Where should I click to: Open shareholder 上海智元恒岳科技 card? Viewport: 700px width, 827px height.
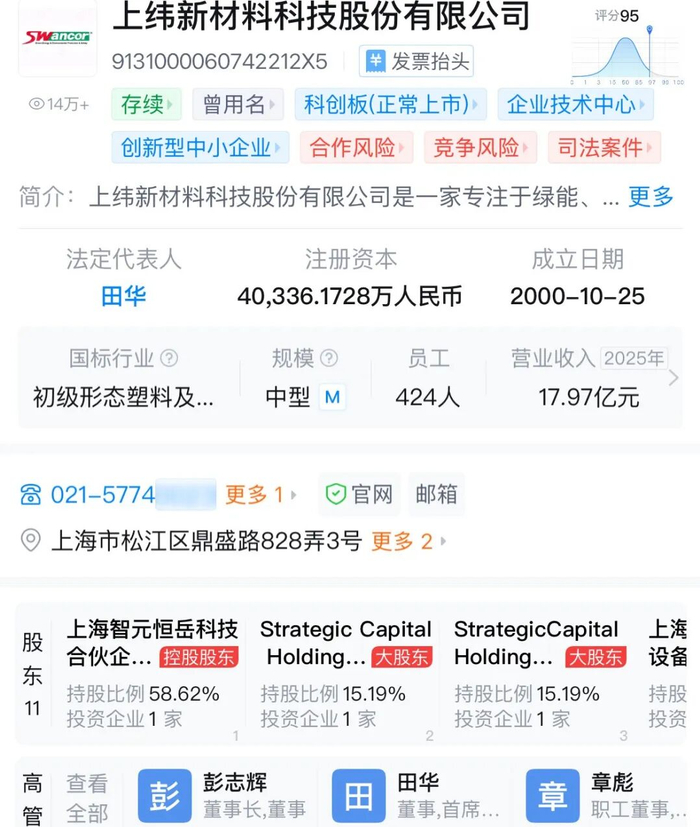[152, 674]
